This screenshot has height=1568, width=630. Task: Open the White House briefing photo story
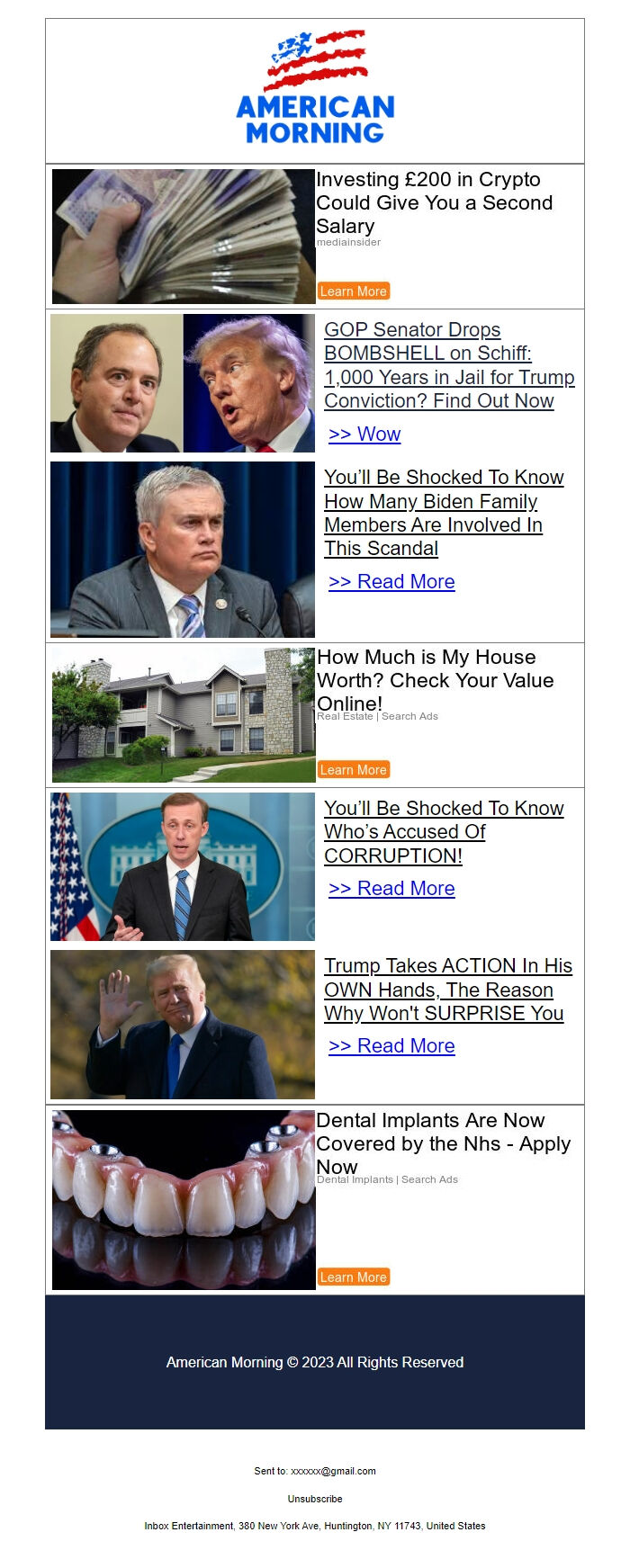coord(183,867)
